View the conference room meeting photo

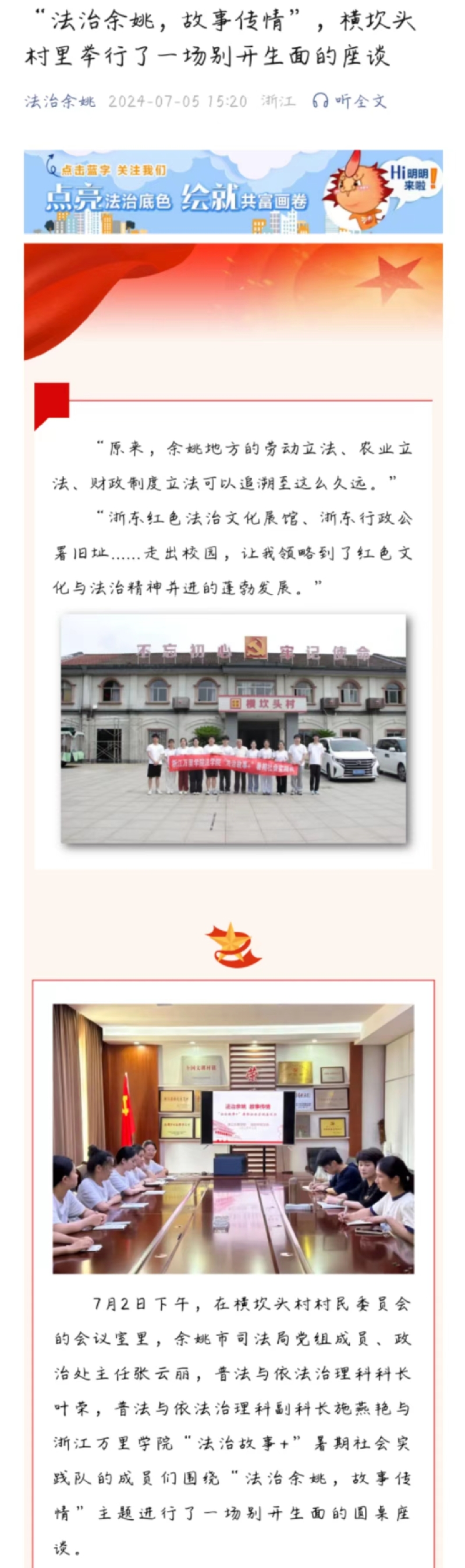[x=233, y=1138]
